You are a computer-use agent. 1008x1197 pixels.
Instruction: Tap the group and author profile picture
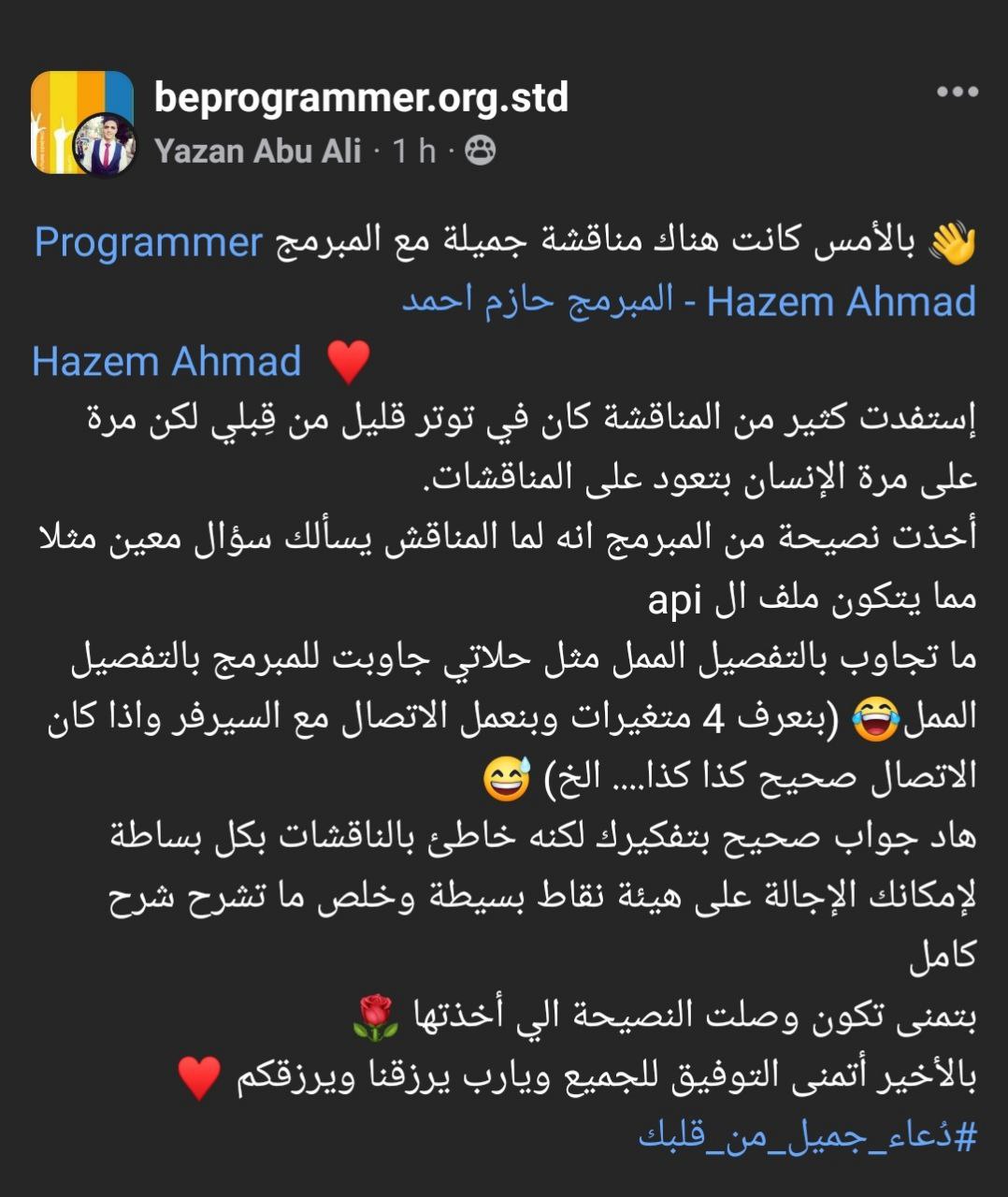(82, 123)
